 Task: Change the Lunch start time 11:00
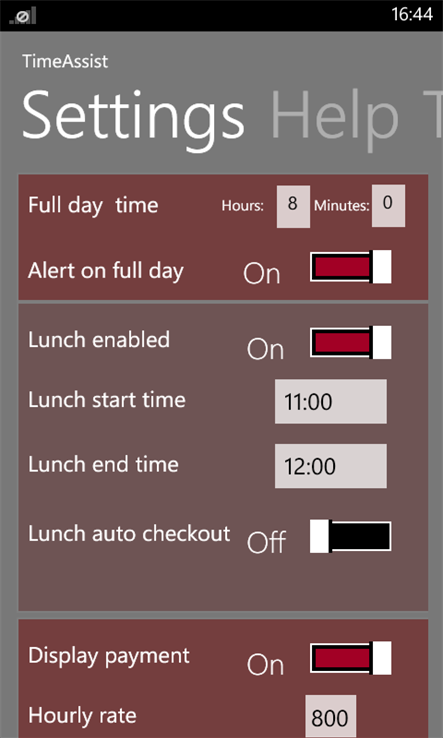pos(330,401)
